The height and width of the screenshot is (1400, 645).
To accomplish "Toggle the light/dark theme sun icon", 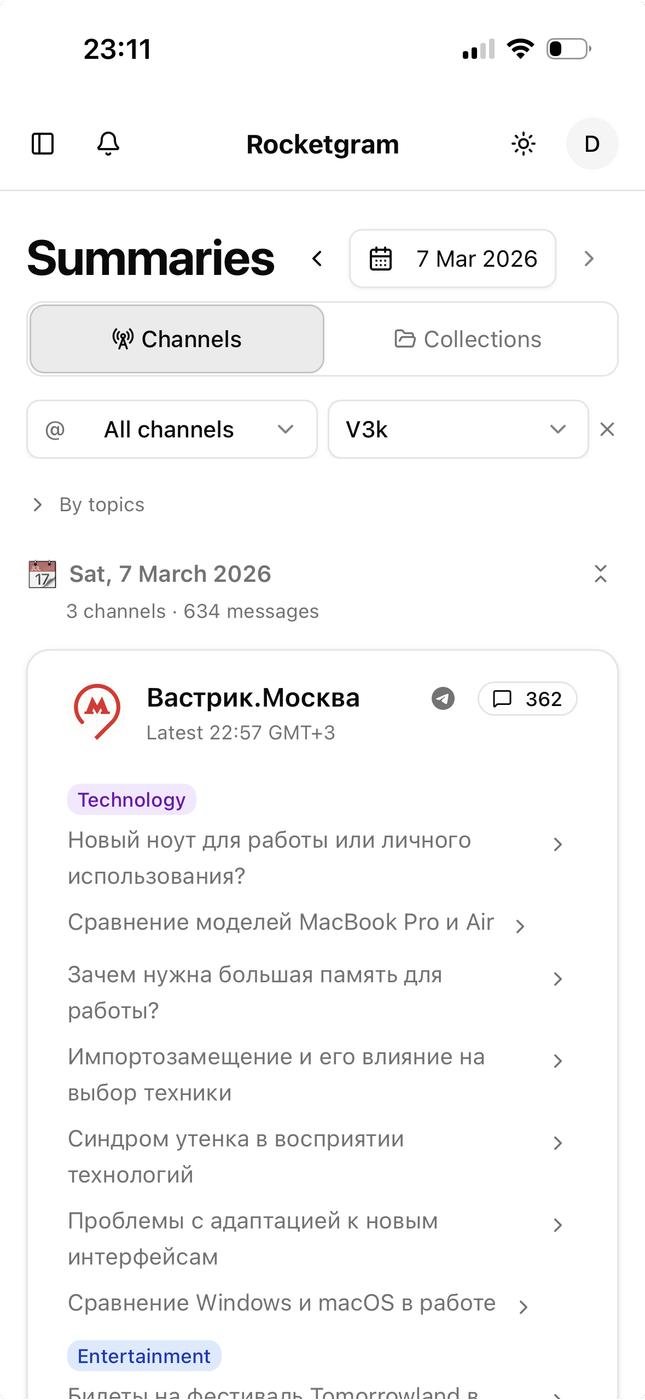I will [523, 144].
